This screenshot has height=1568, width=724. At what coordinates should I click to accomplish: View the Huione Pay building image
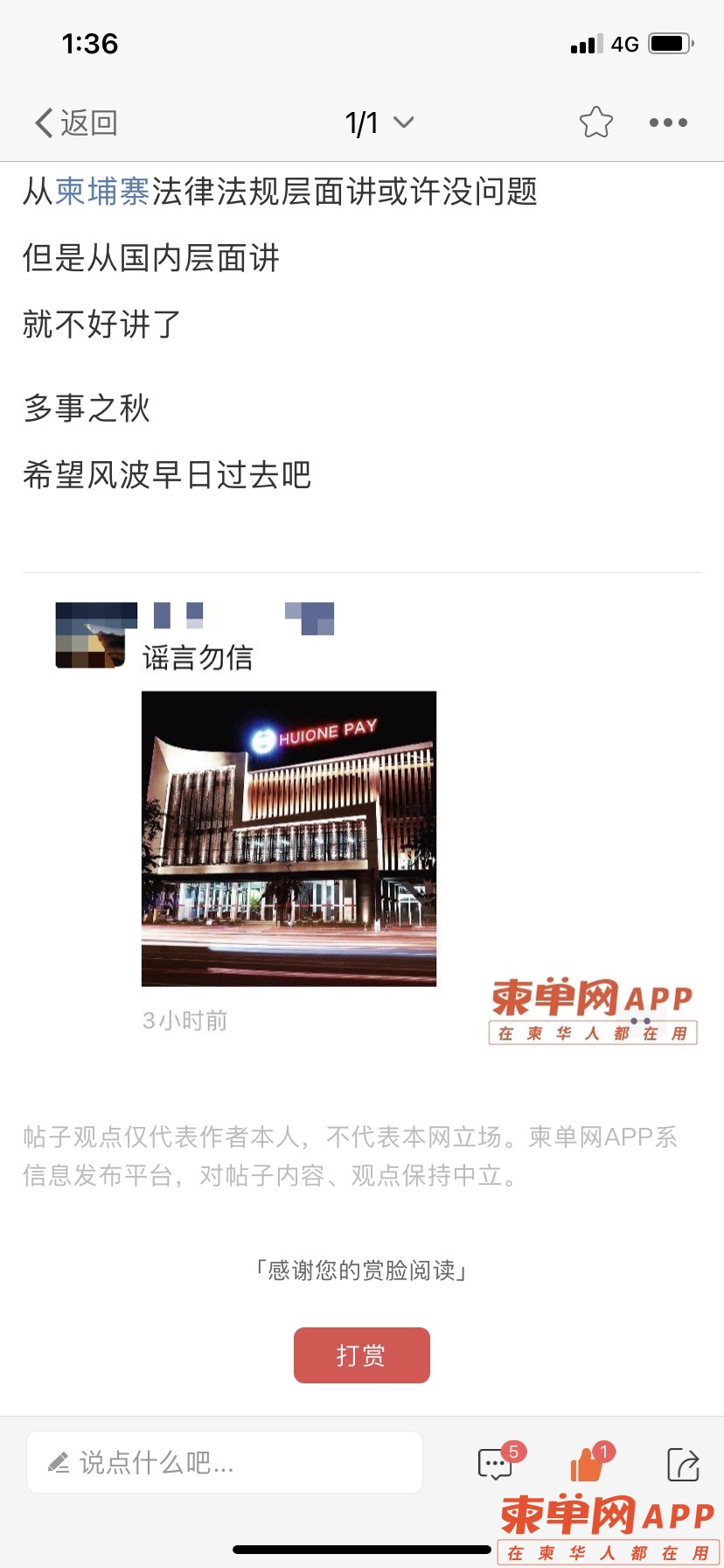(289, 838)
